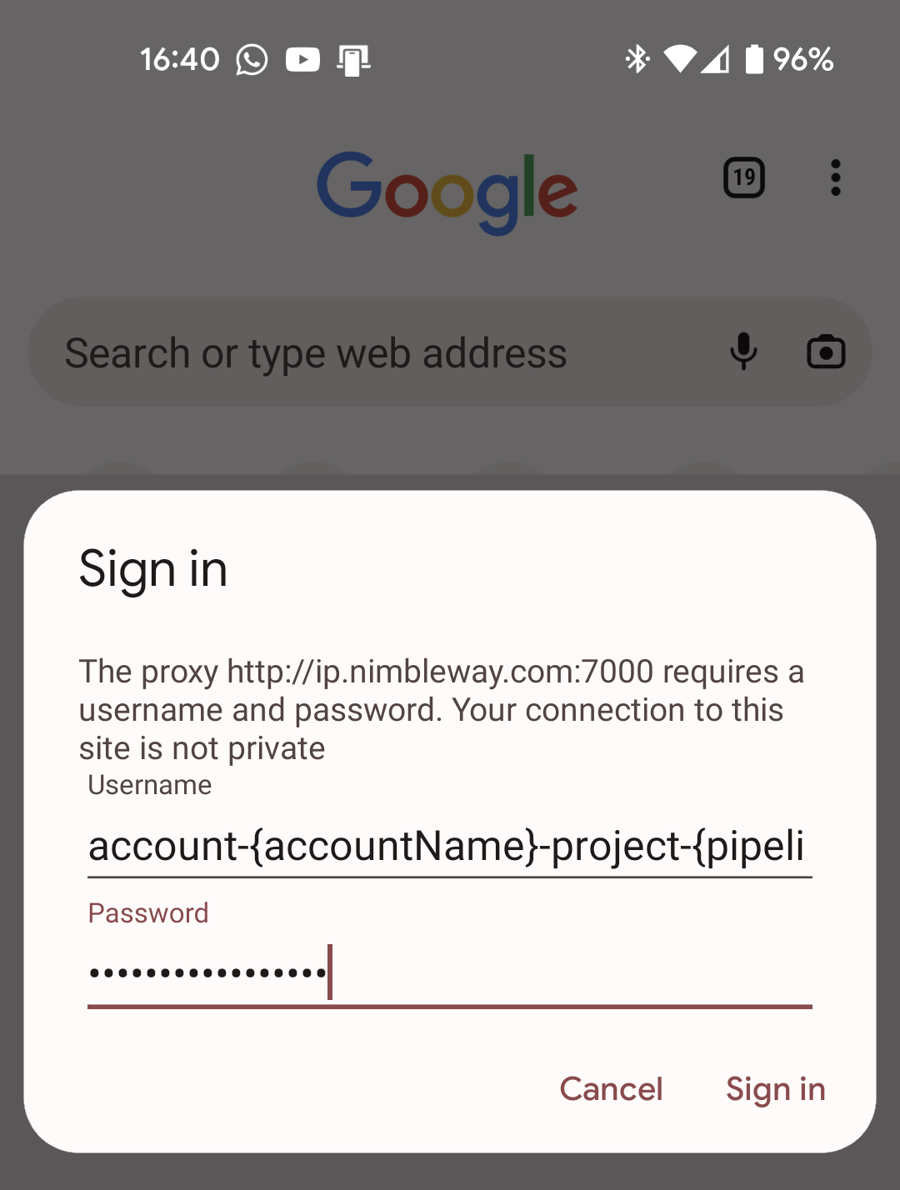Cancel the proxy sign-in dialog
The width and height of the screenshot is (900, 1190).
click(611, 1089)
